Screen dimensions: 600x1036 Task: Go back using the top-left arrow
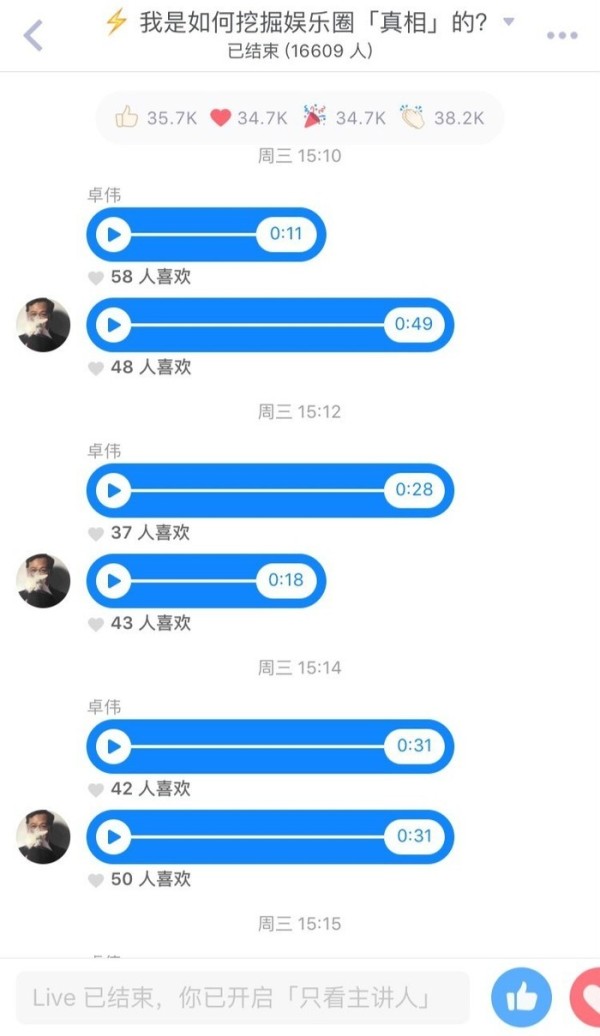(x=33, y=35)
